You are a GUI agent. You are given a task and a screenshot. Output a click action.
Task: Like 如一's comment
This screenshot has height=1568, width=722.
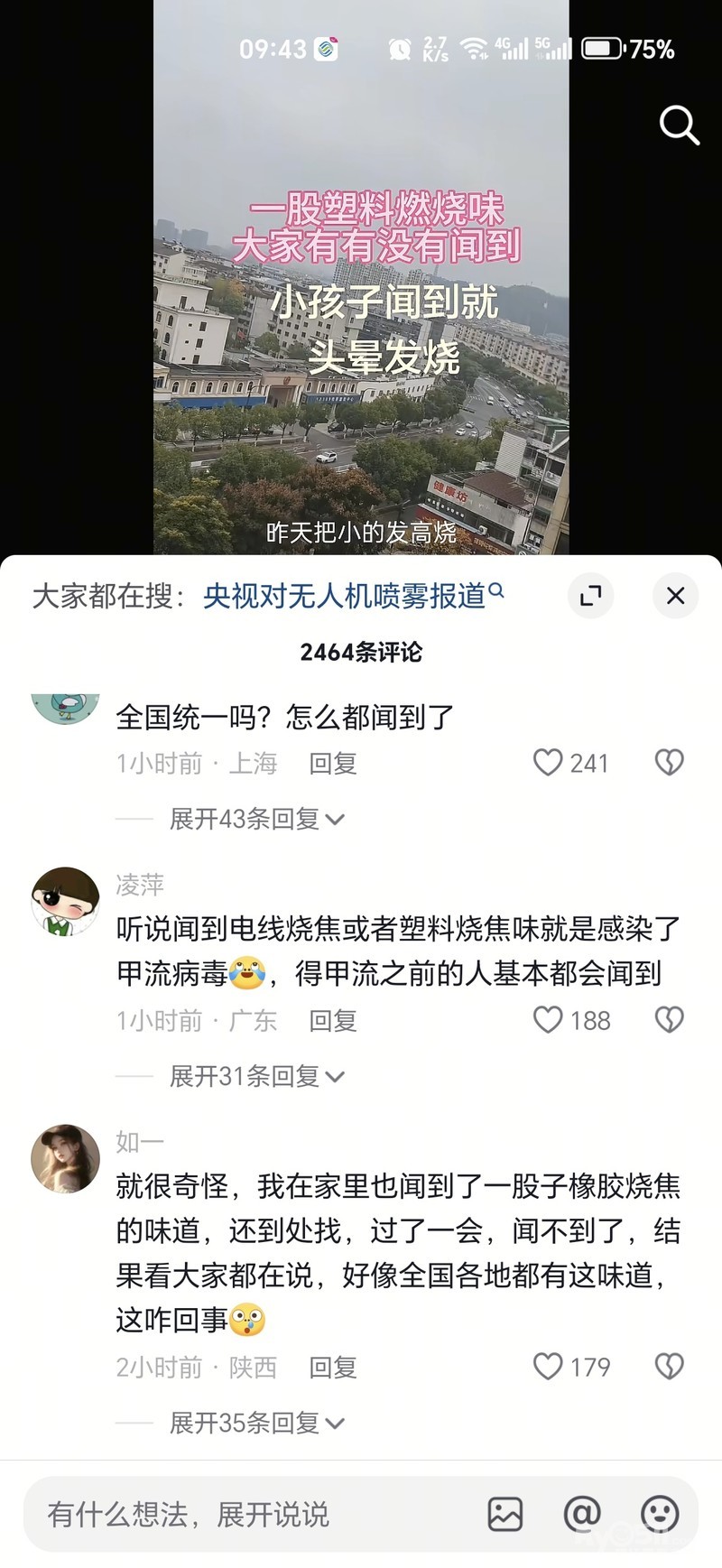click(548, 1367)
